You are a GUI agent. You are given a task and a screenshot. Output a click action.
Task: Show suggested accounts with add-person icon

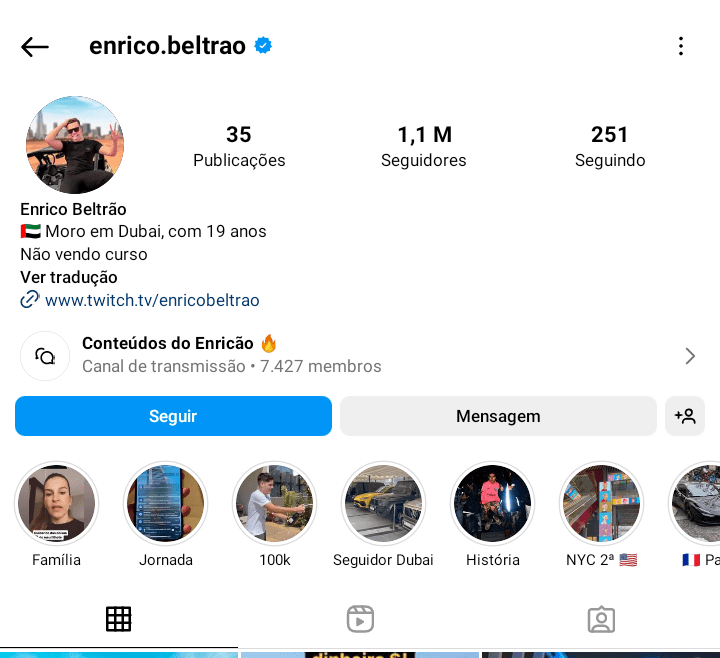(x=685, y=416)
